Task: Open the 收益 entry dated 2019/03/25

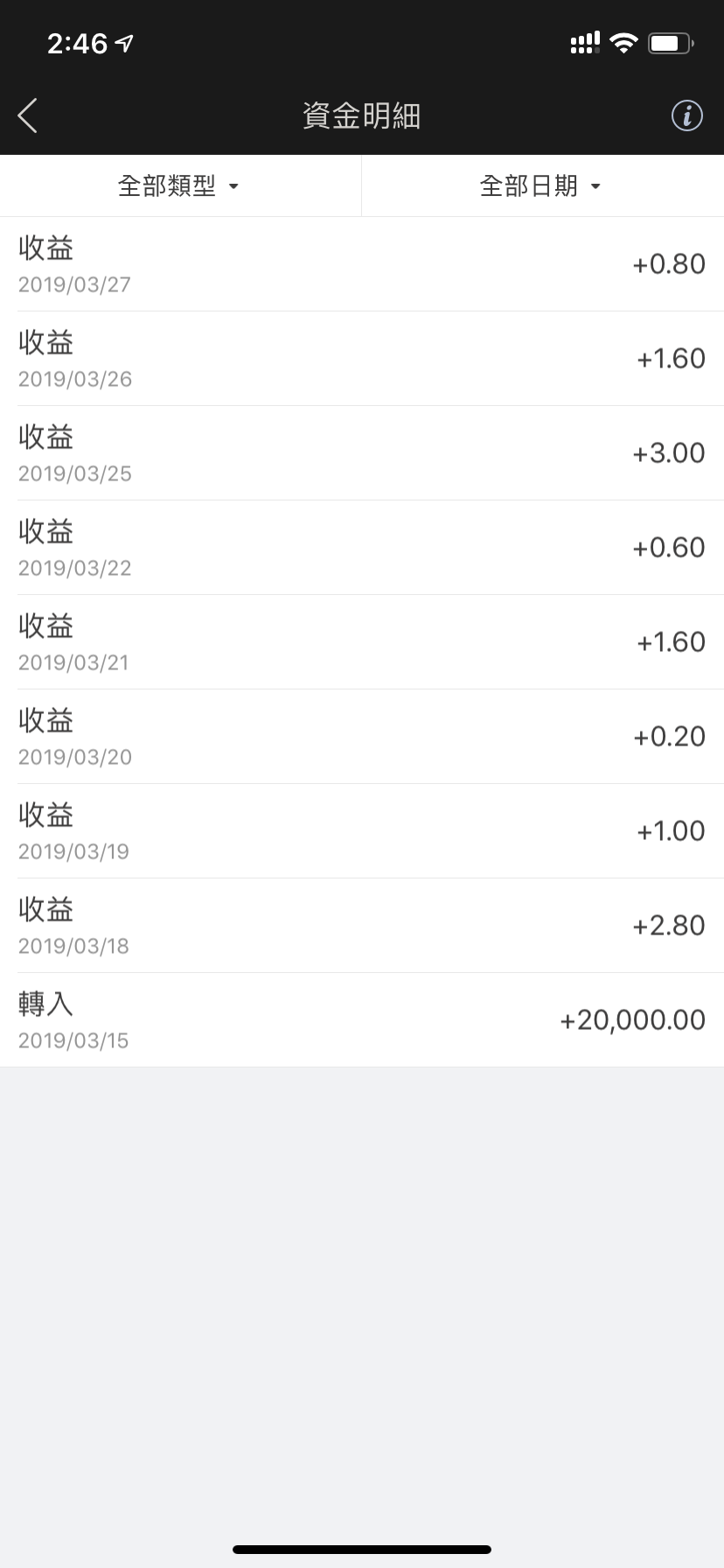Action: click(x=362, y=453)
